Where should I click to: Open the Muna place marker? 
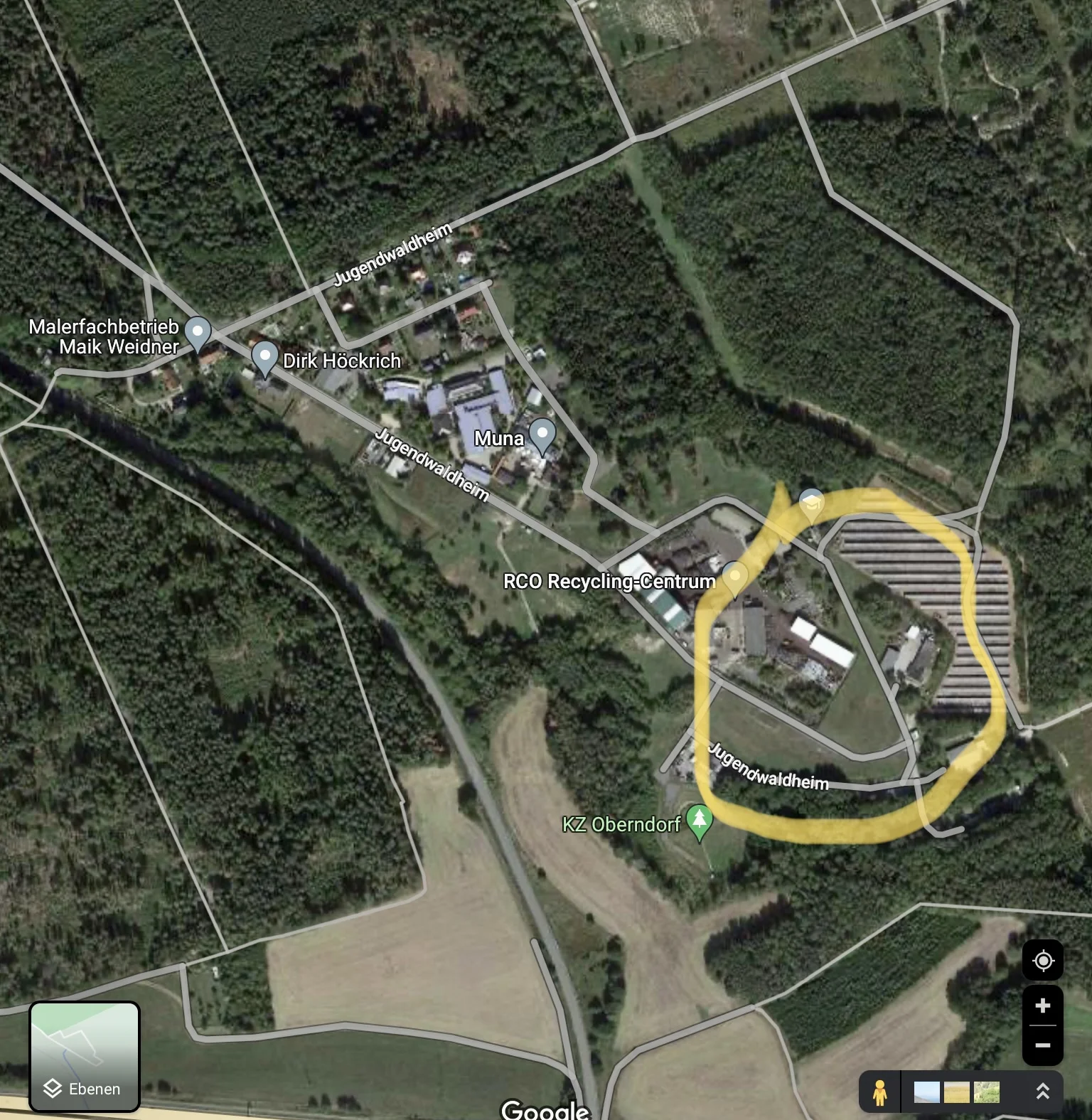[x=542, y=435]
